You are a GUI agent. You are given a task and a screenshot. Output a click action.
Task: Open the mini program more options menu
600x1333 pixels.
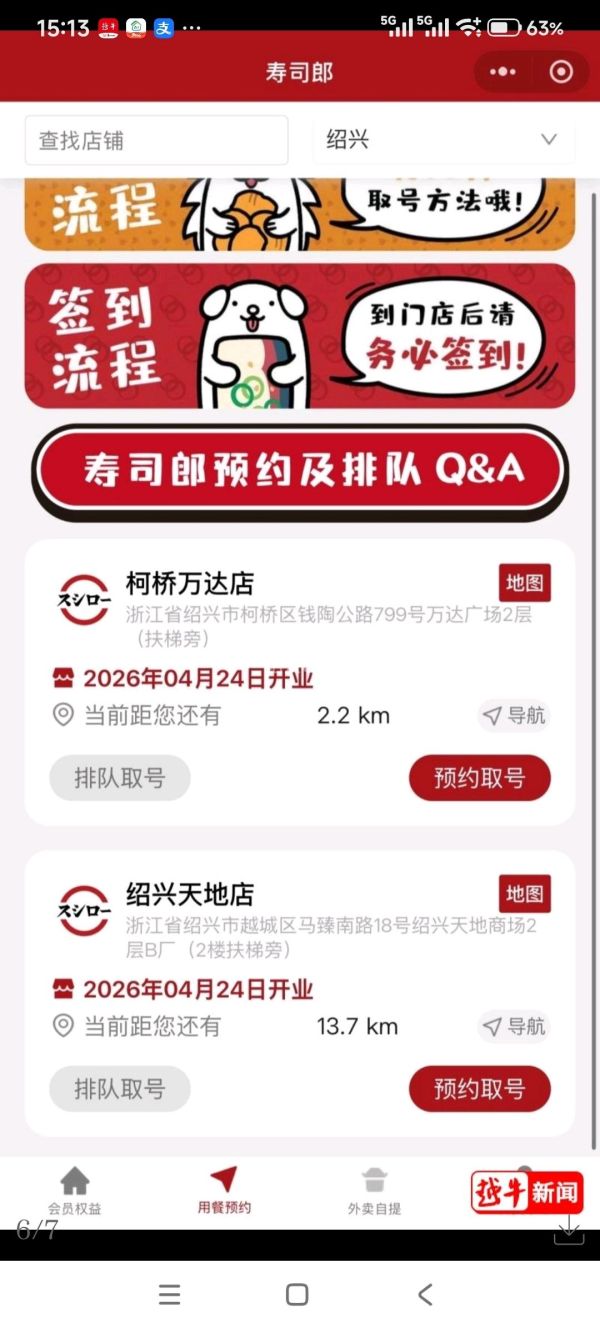504,72
